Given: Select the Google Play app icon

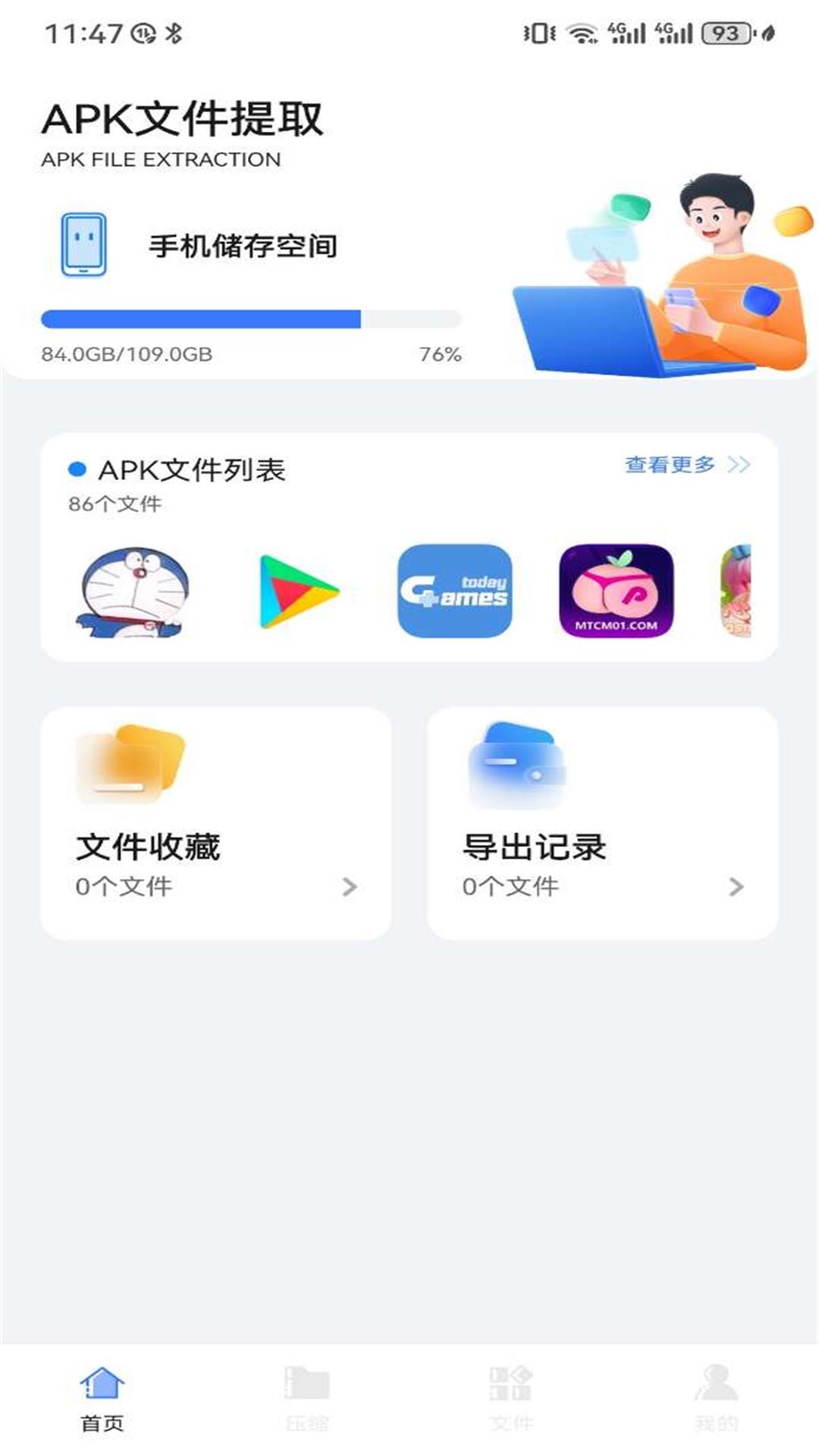Looking at the screenshot, I should (x=297, y=591).
